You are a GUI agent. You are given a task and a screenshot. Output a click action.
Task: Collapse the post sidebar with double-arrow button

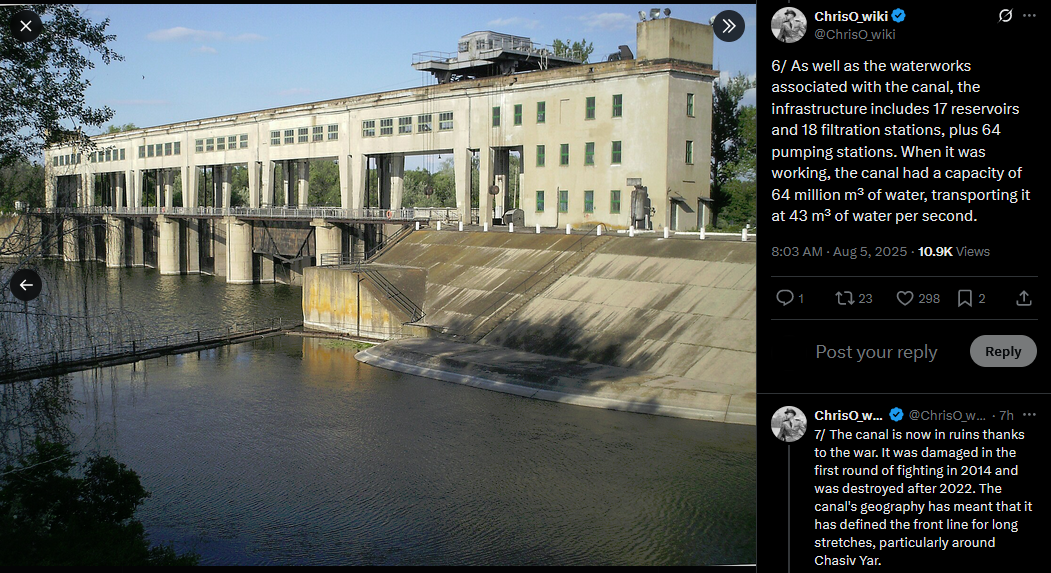(x=728, y=26)
